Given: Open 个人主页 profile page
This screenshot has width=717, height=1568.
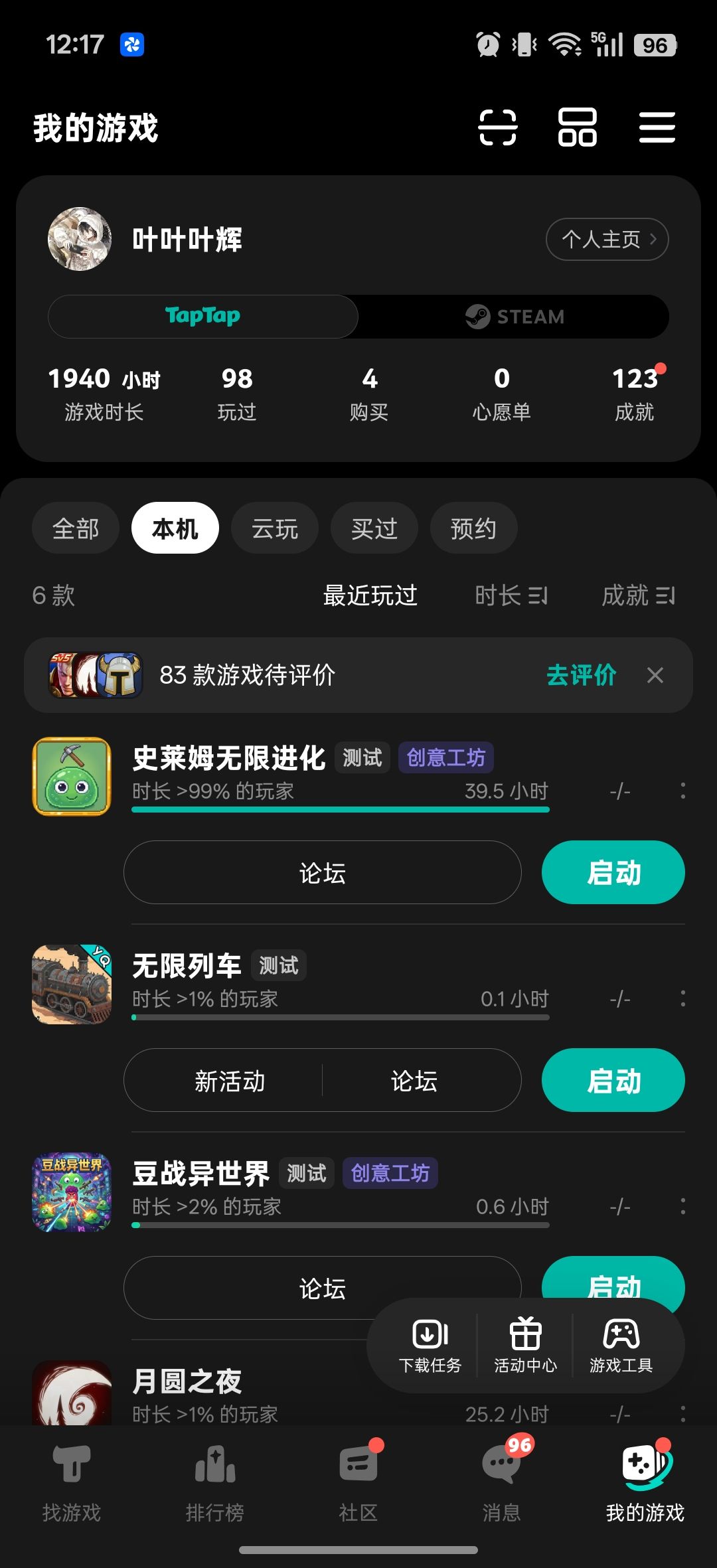Looking at the screenshot, I should (x=607, y=239).
